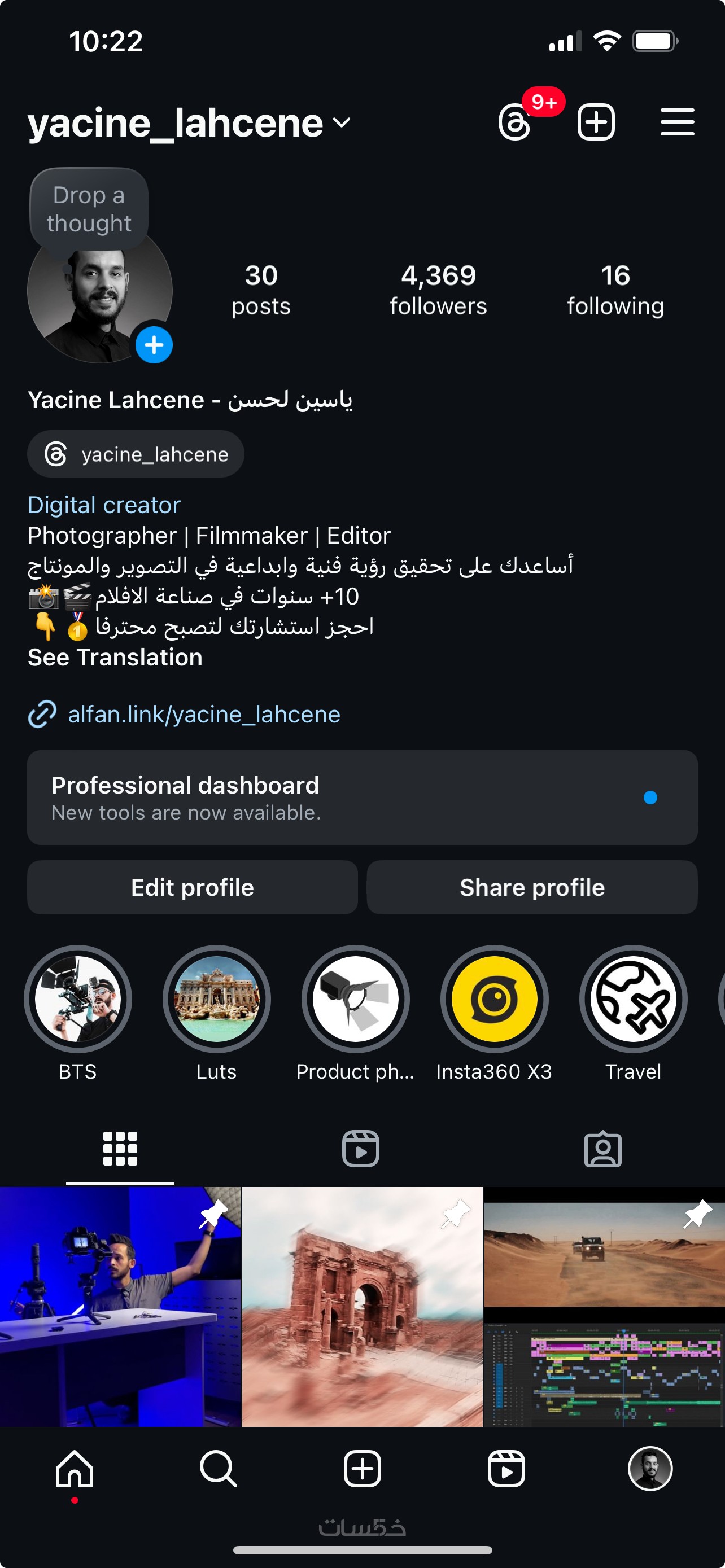Go to Search in bottom navigation
Image resolution: width=725 pixels, height=1568 pixels.
(x=218, y=1468)
